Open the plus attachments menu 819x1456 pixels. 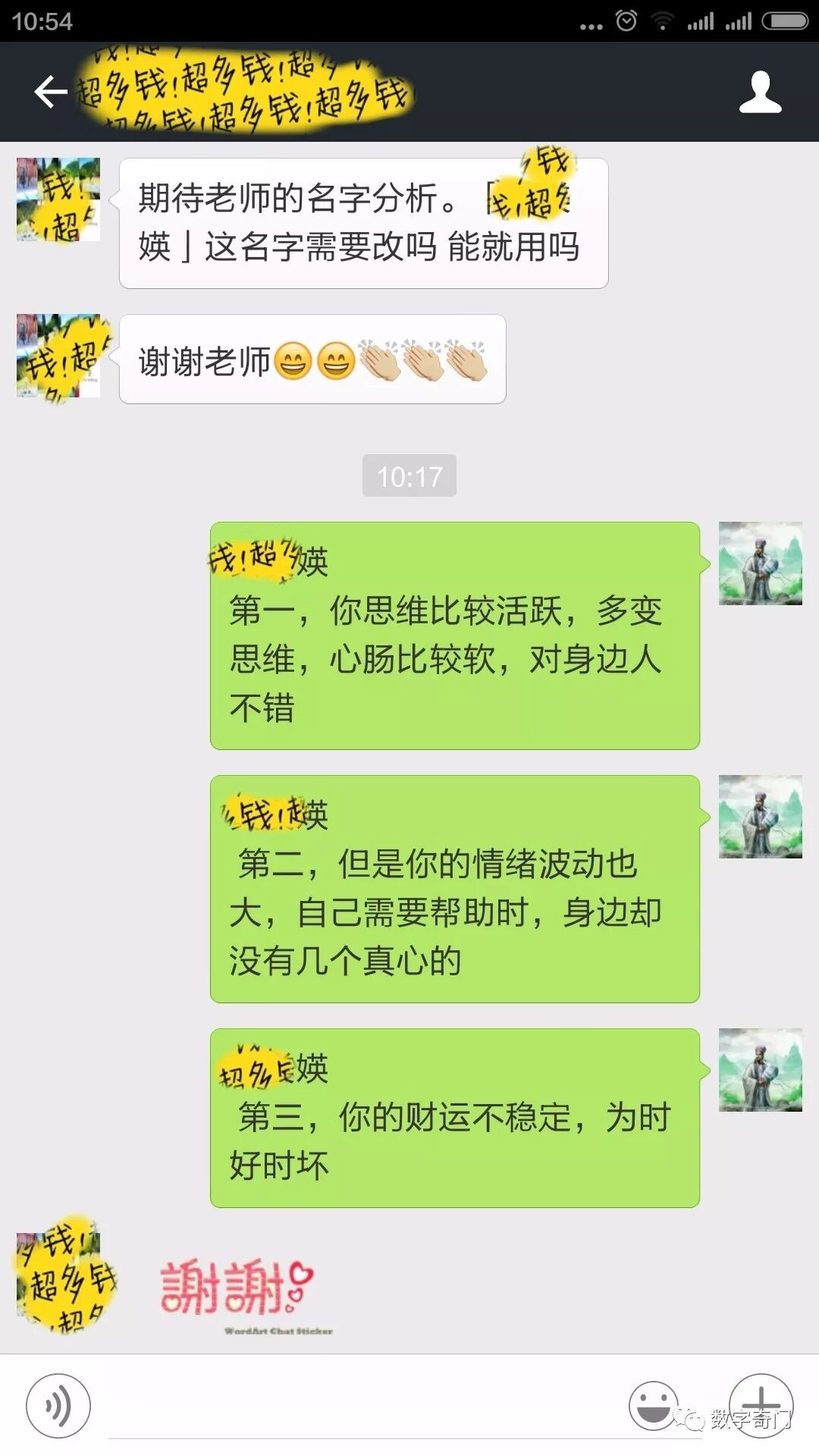tap(761, 1405)
